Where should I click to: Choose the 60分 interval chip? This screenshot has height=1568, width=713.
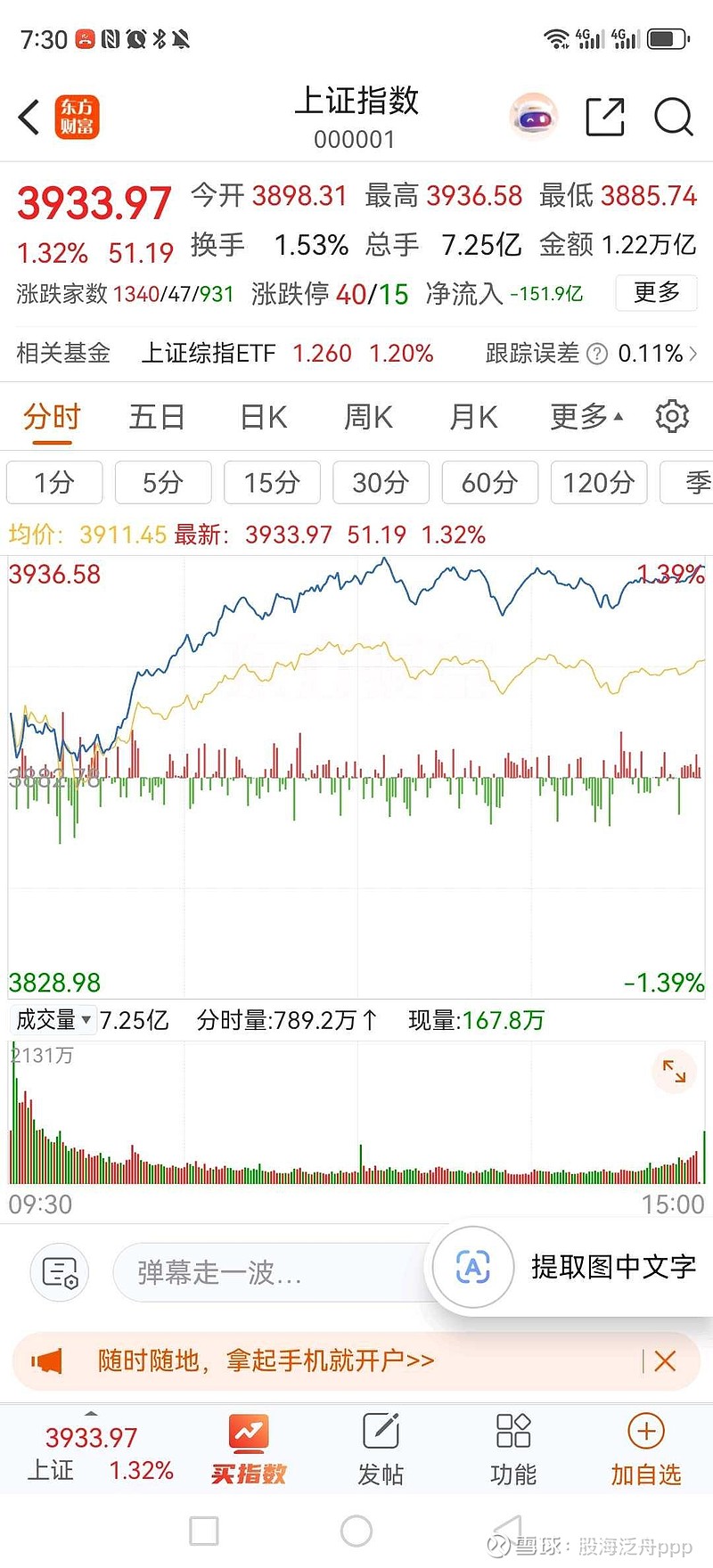click(489, 483)
